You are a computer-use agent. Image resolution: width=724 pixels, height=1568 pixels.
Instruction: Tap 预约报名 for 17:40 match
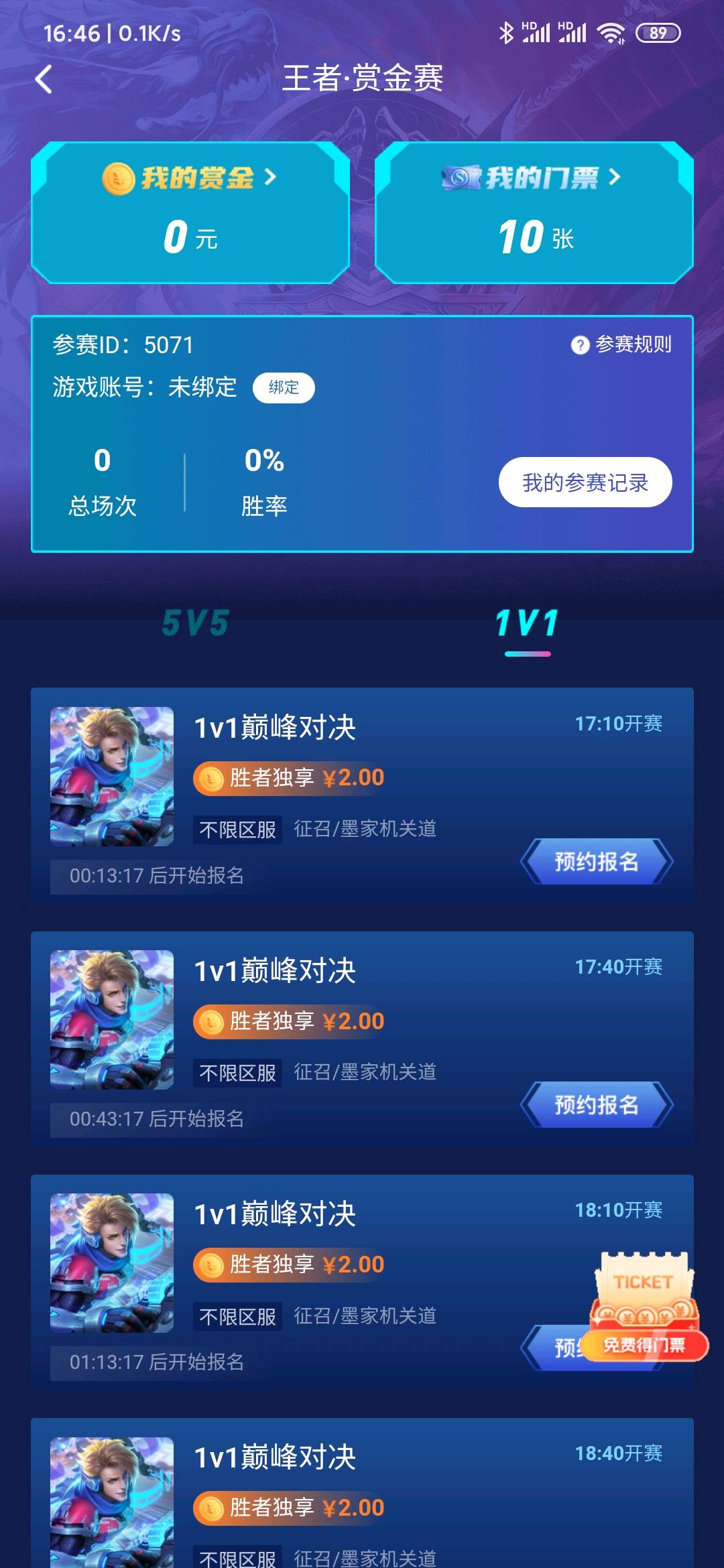coord(596,1105)
